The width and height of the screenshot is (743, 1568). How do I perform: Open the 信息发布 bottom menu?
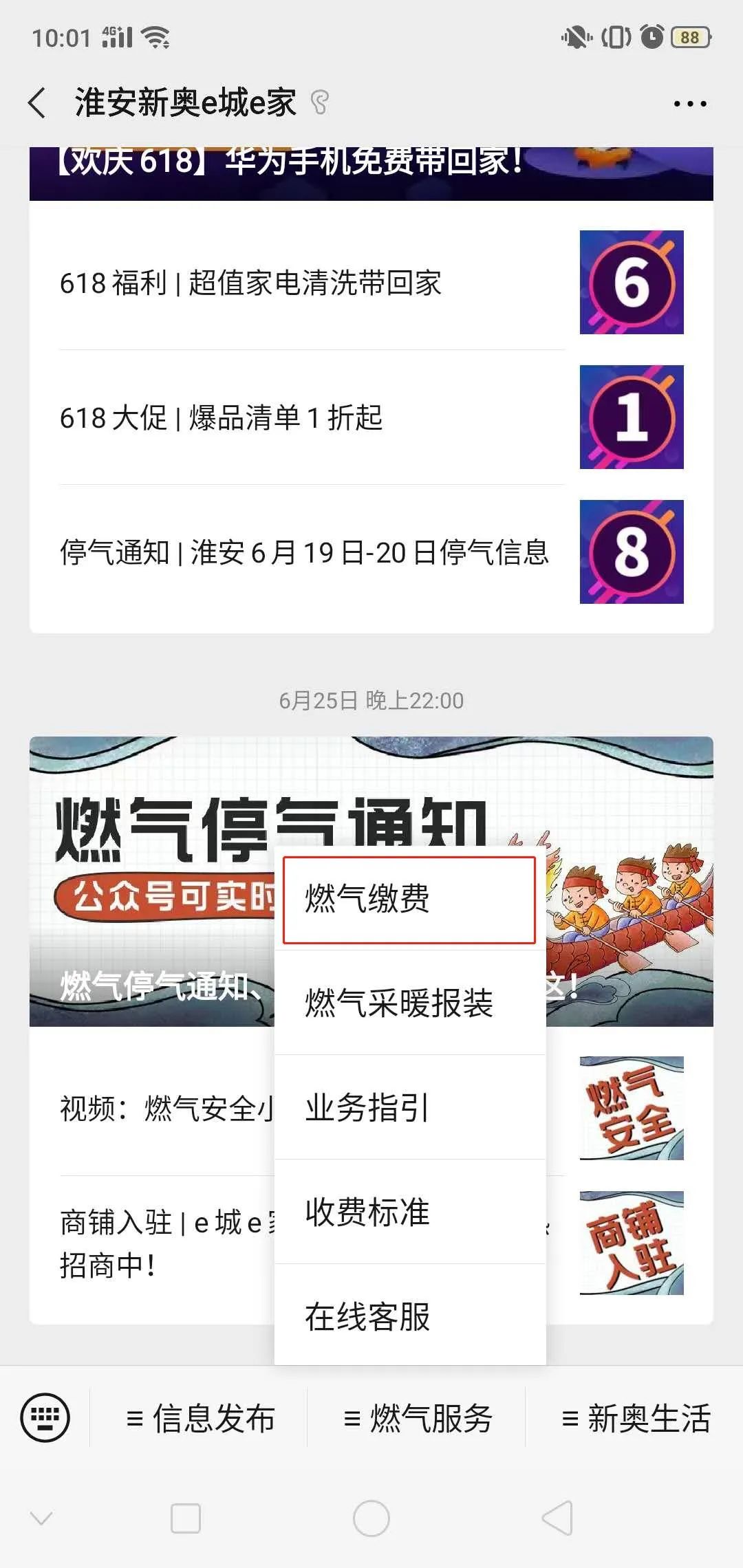(200, 1419)
